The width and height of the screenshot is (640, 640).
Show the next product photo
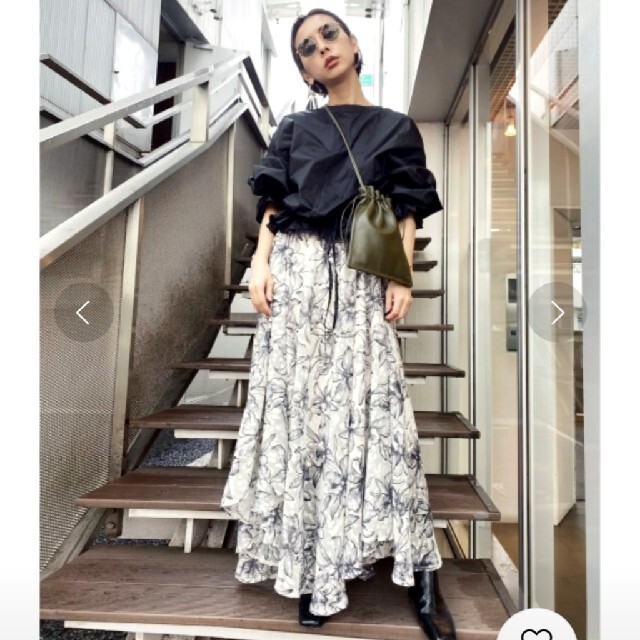(557, 313)
